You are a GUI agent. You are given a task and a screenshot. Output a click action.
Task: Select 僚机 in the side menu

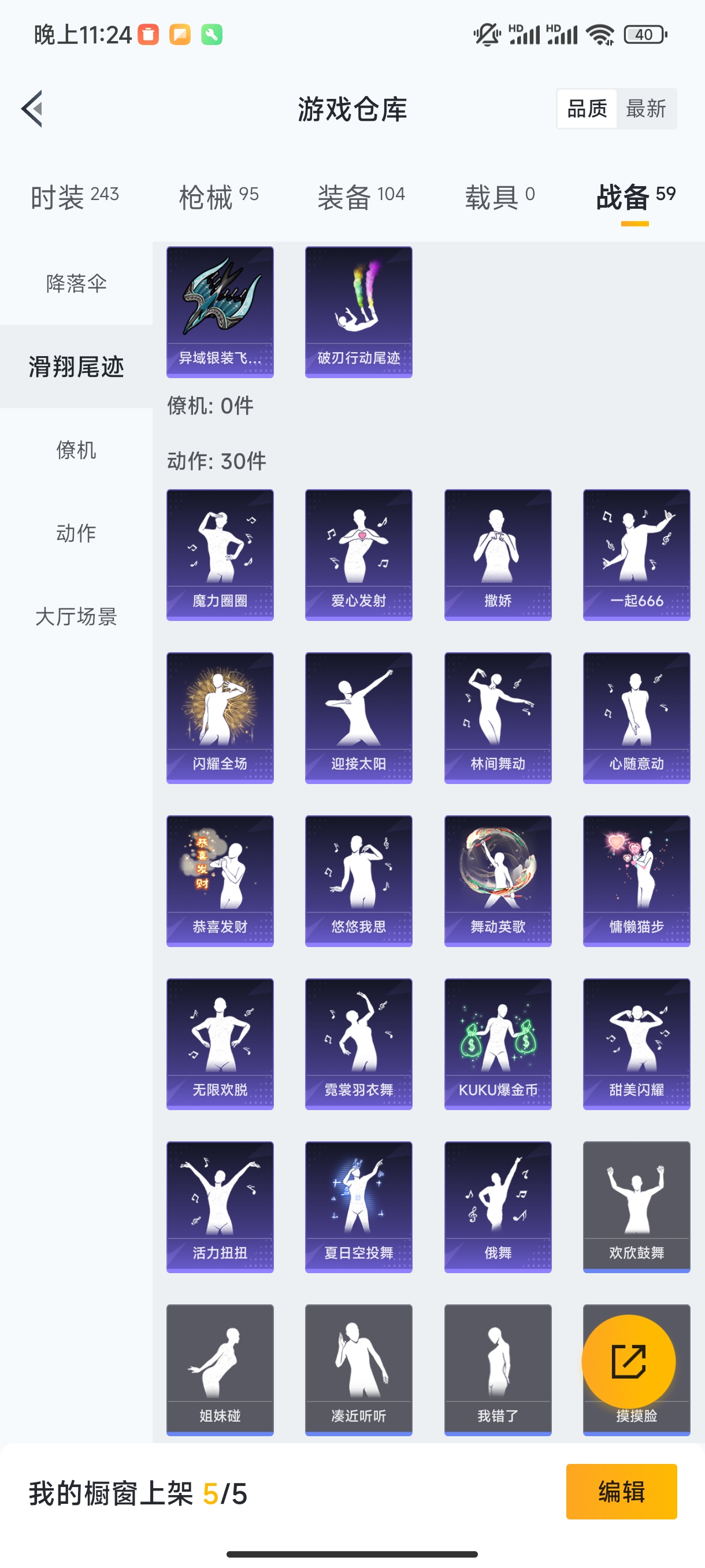(76, 450)
